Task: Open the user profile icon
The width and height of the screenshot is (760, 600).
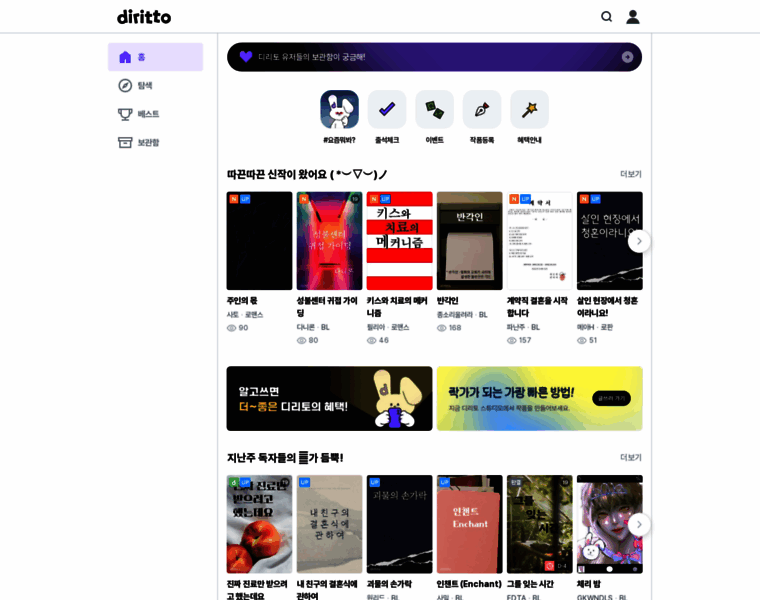Action: 633,17
